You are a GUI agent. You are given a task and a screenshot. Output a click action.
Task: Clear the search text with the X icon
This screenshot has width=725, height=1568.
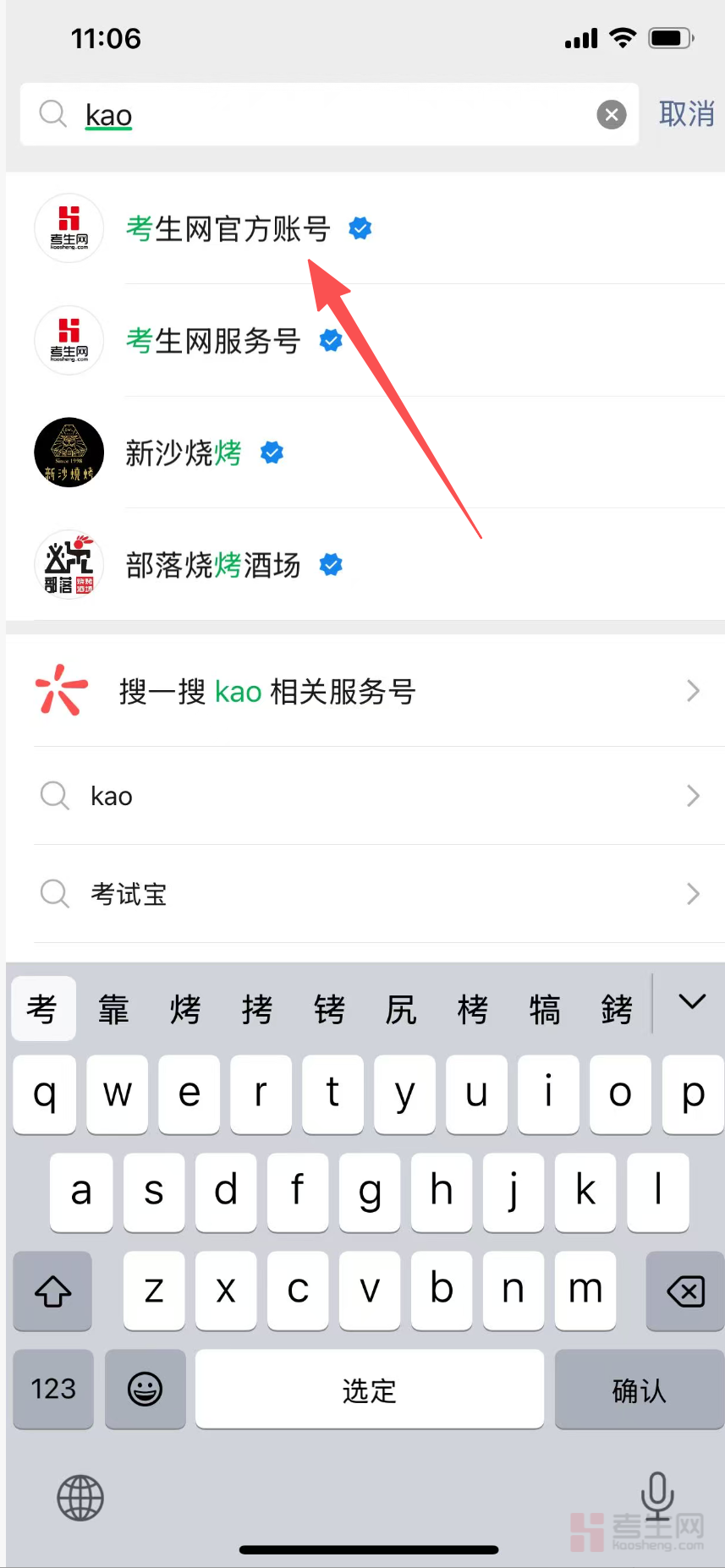(x=612, y=114)
